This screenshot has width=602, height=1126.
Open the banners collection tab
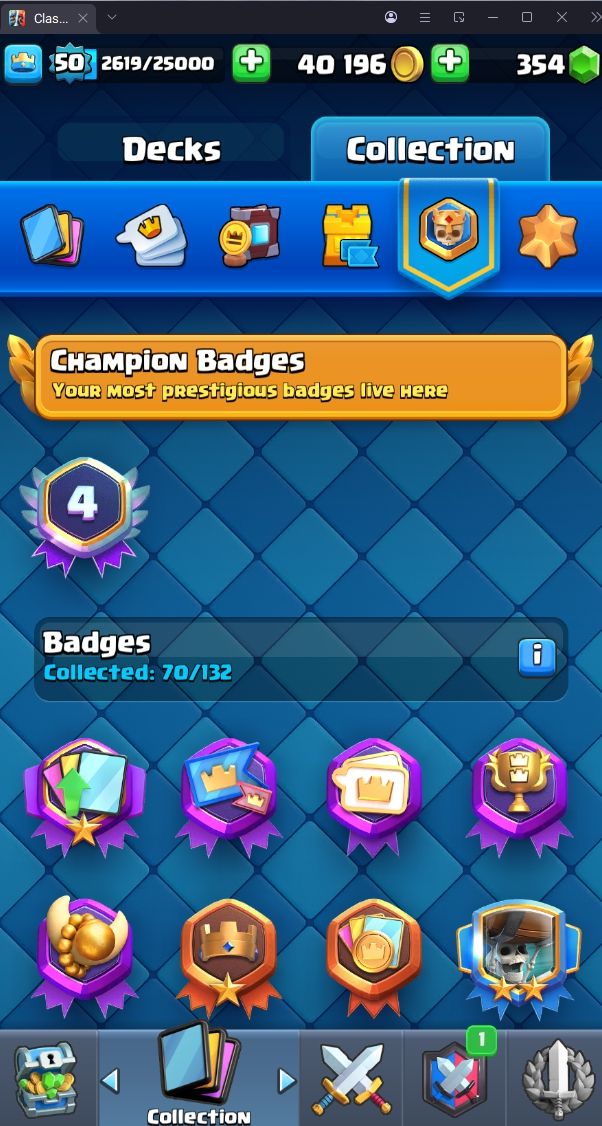click(249, 236)
